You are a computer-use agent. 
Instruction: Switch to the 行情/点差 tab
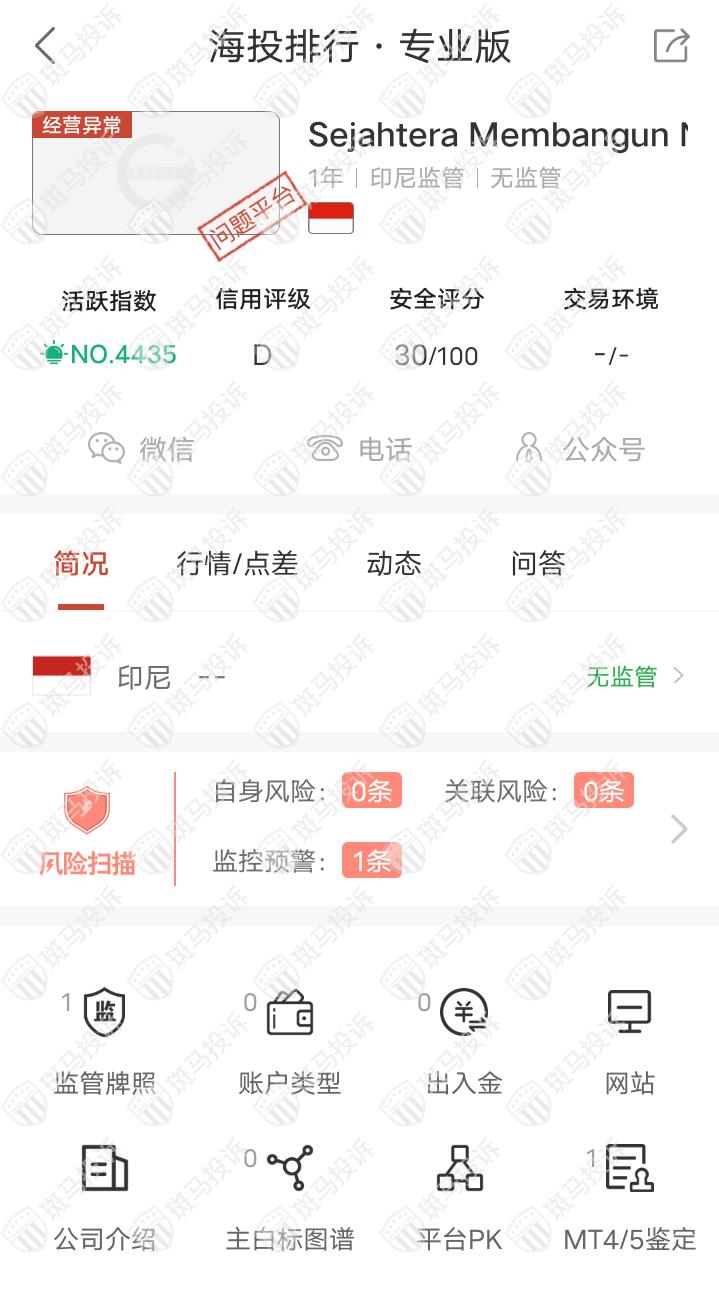pos(237,564)
